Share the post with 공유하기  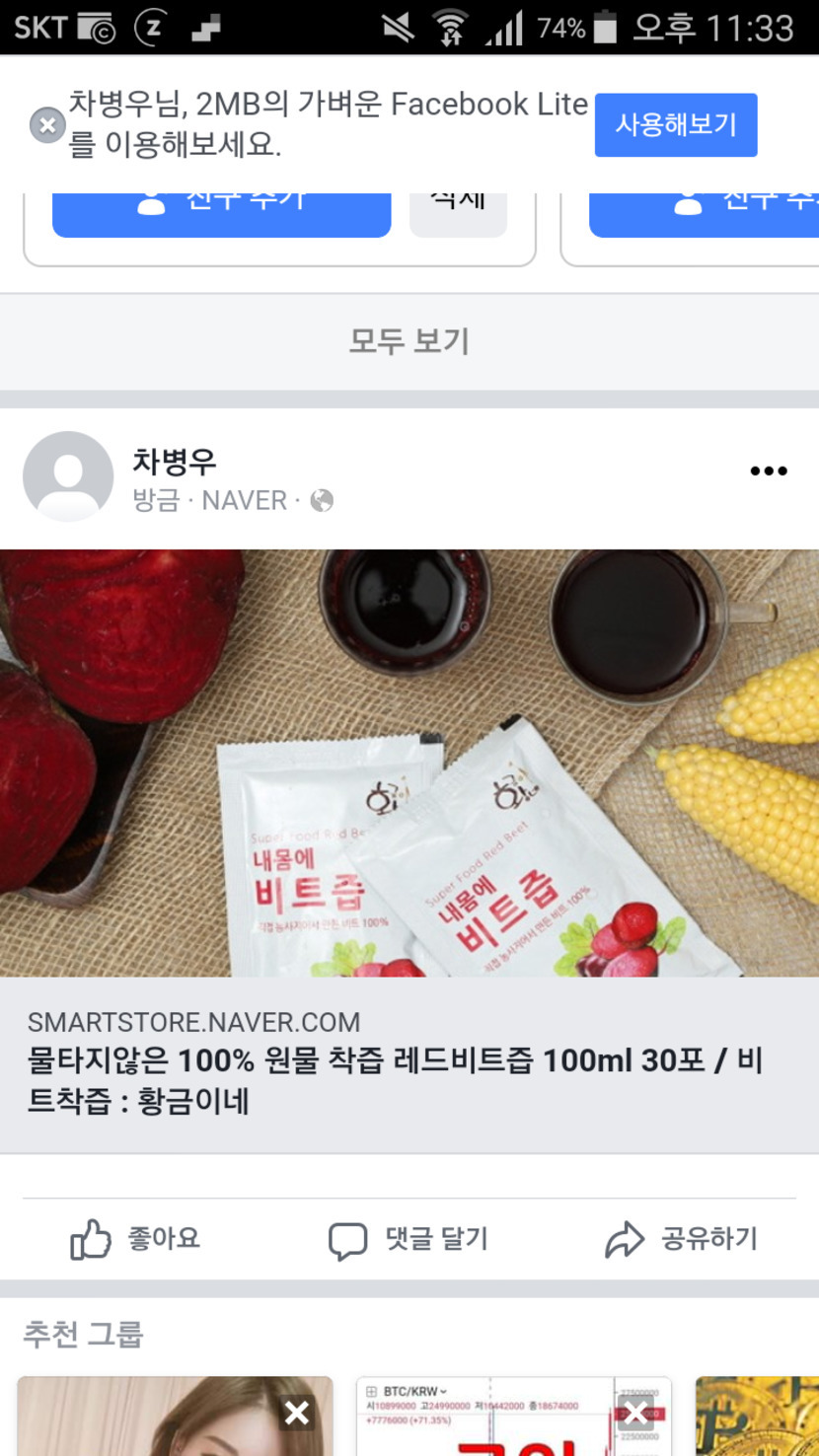pos(682,1239)
